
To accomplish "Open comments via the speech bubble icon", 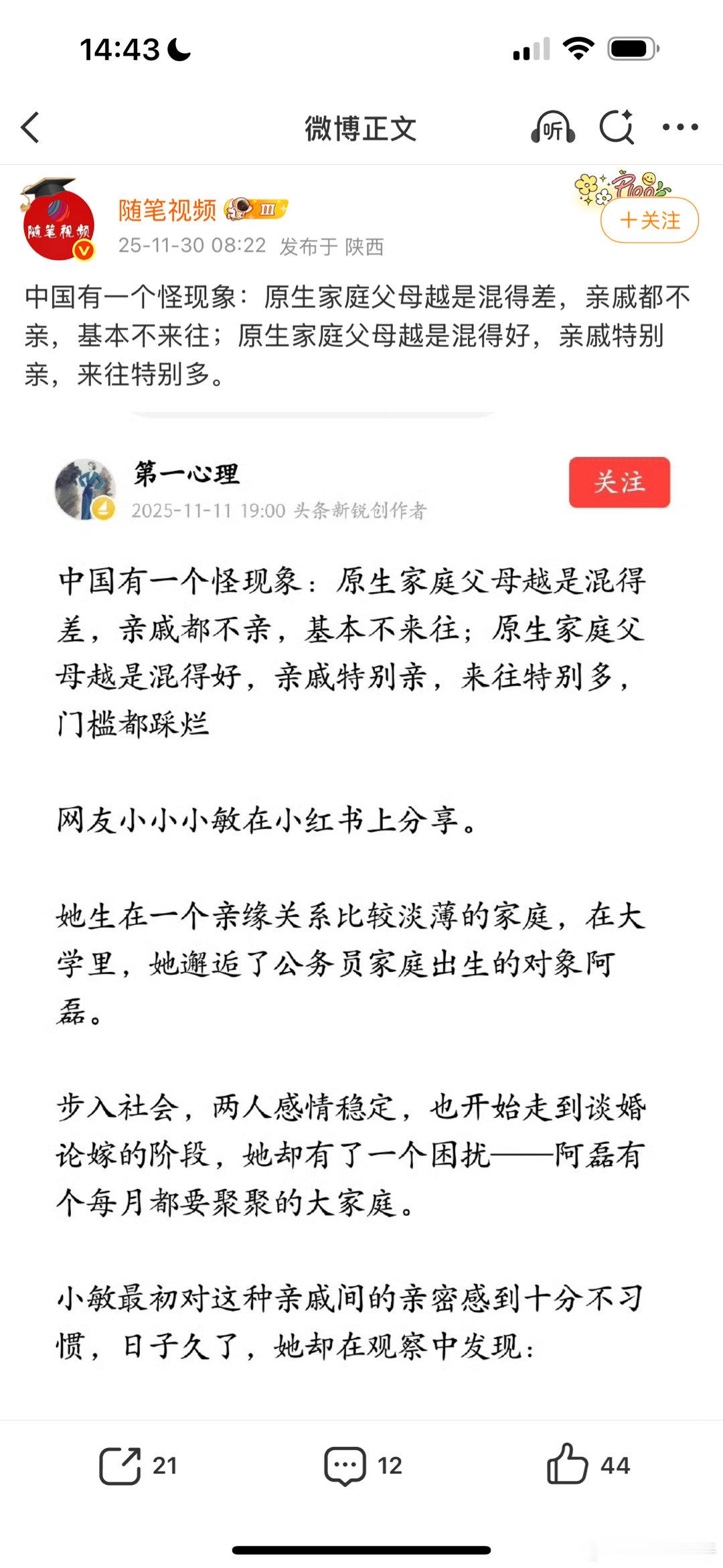I will click(346, 1464).
